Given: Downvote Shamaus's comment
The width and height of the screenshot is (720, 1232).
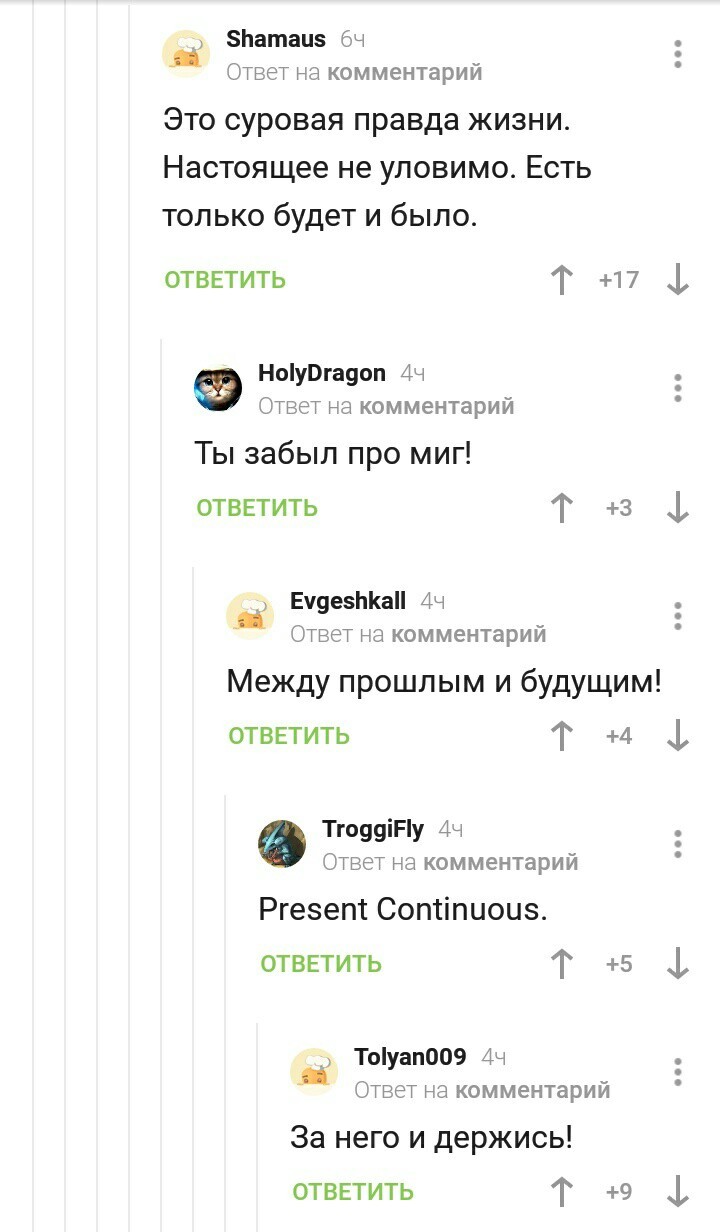Looking at the screenshot, I should [x=678, y=280].
